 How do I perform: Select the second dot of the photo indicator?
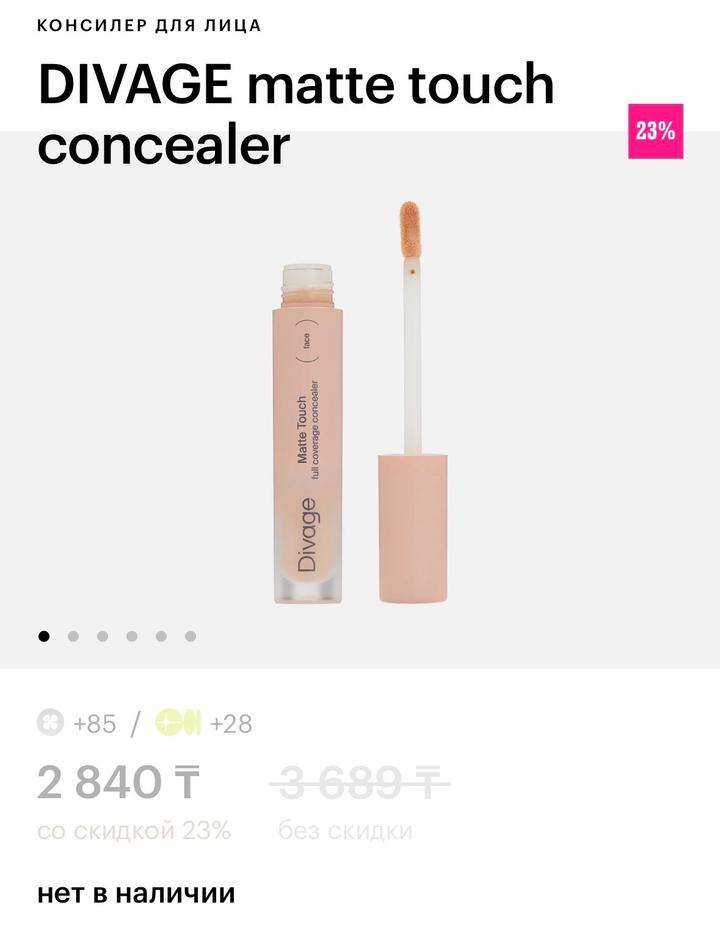pyautogui.click(x=73, y=636)
